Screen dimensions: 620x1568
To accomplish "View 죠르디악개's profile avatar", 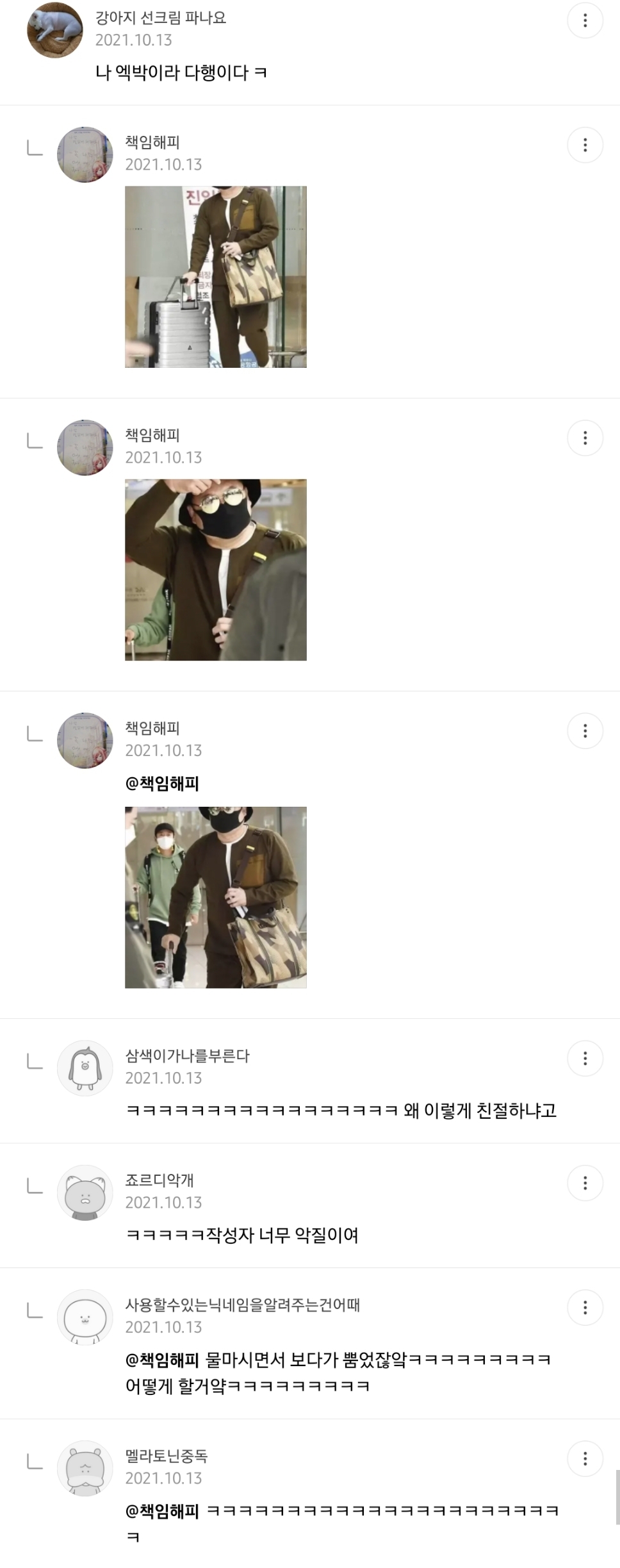I will (x=85, y=1192).
